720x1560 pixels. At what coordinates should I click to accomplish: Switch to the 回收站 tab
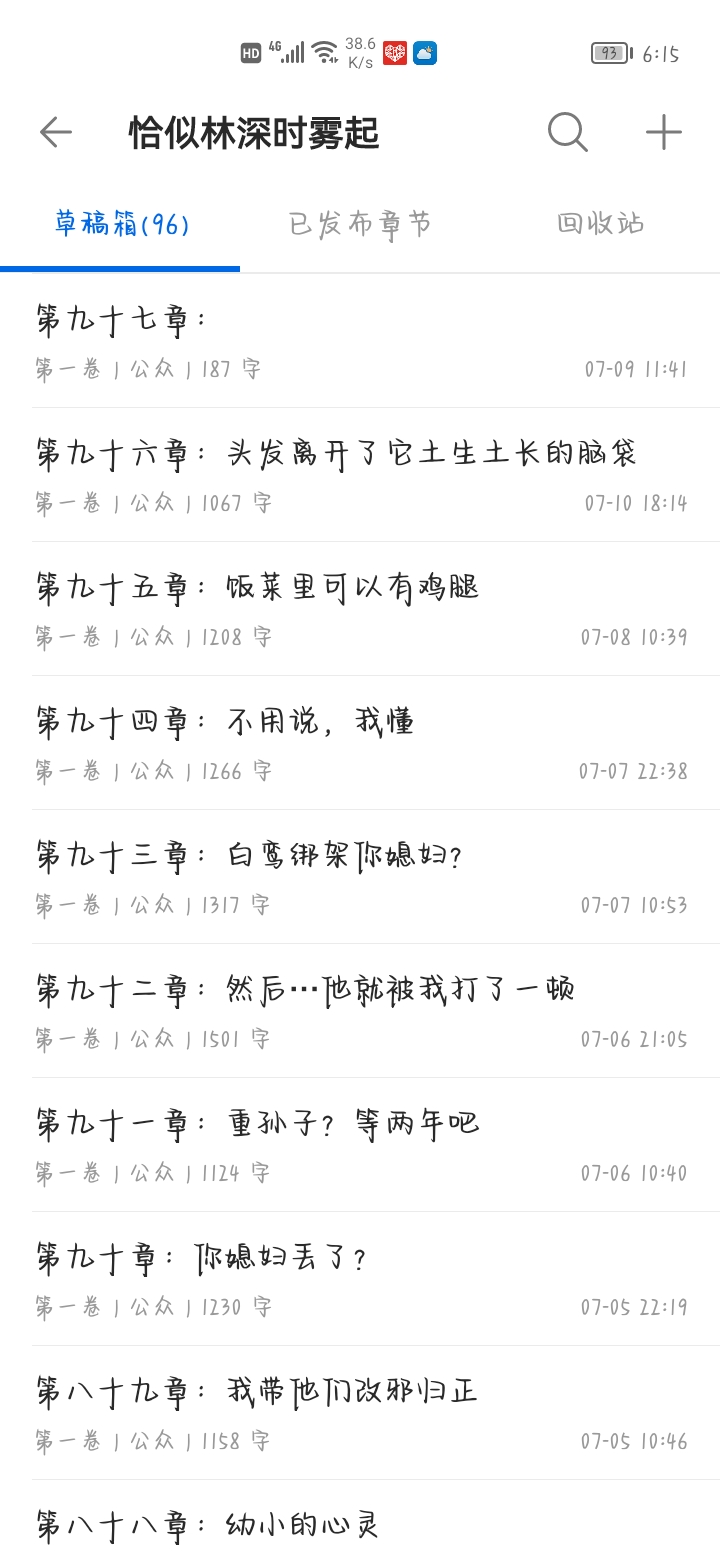click(x=600, y=223)
